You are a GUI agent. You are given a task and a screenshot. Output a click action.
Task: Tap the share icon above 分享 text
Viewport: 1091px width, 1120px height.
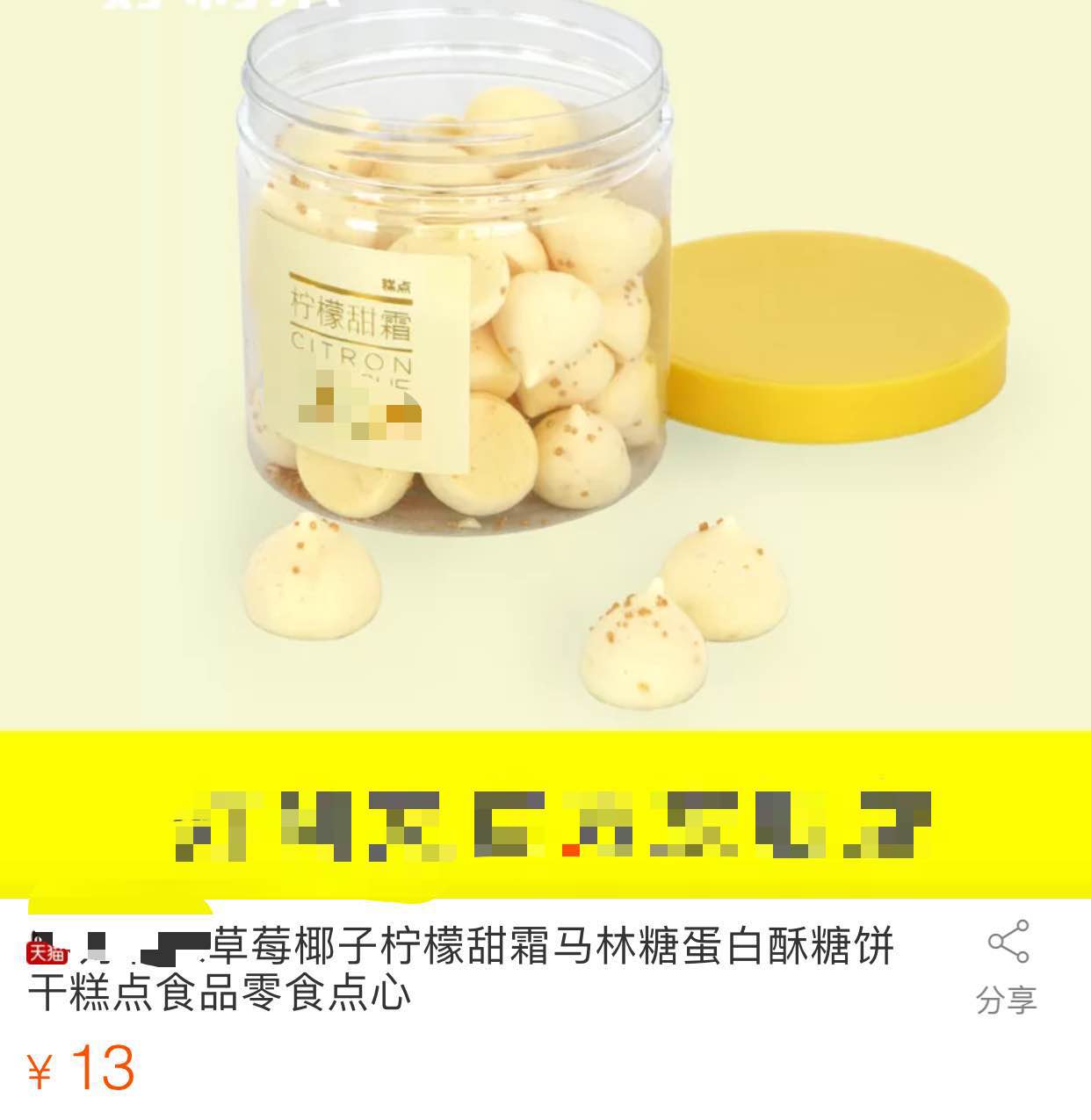(x=1008, y=944)
